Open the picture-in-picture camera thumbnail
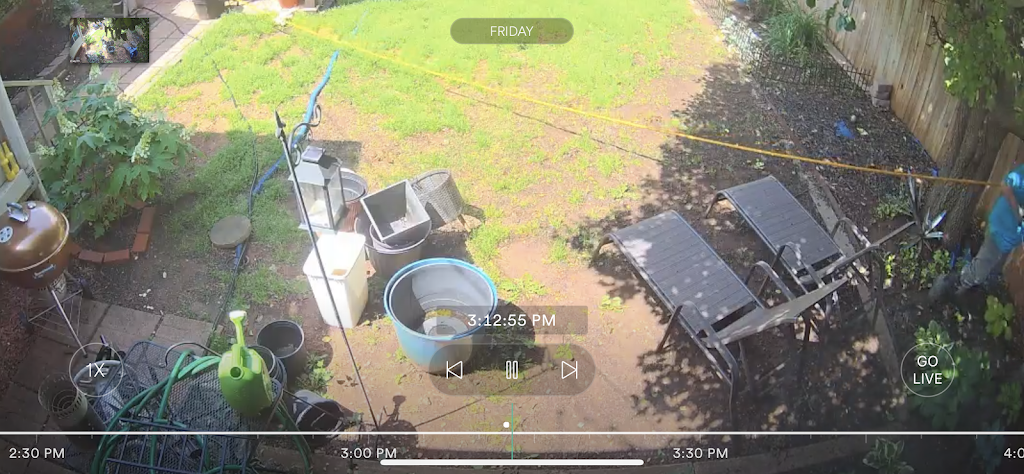 109,40
